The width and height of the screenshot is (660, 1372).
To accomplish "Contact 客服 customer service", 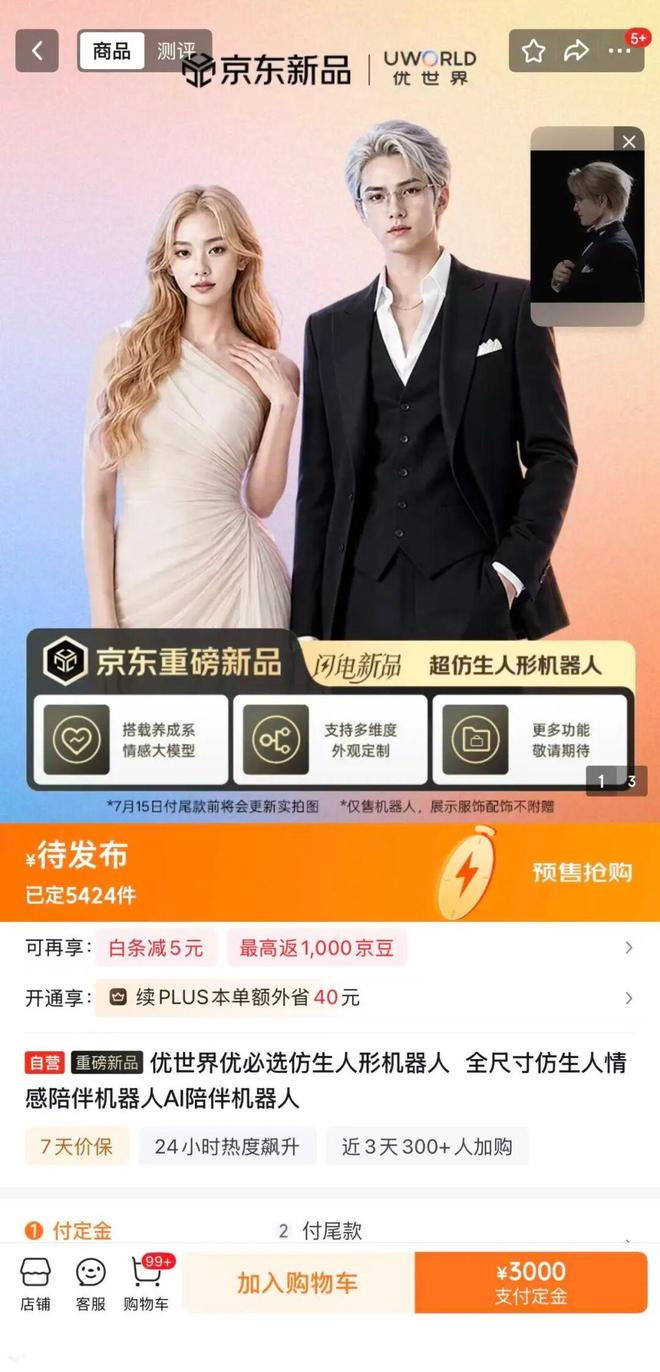I will pos(91,1284).
